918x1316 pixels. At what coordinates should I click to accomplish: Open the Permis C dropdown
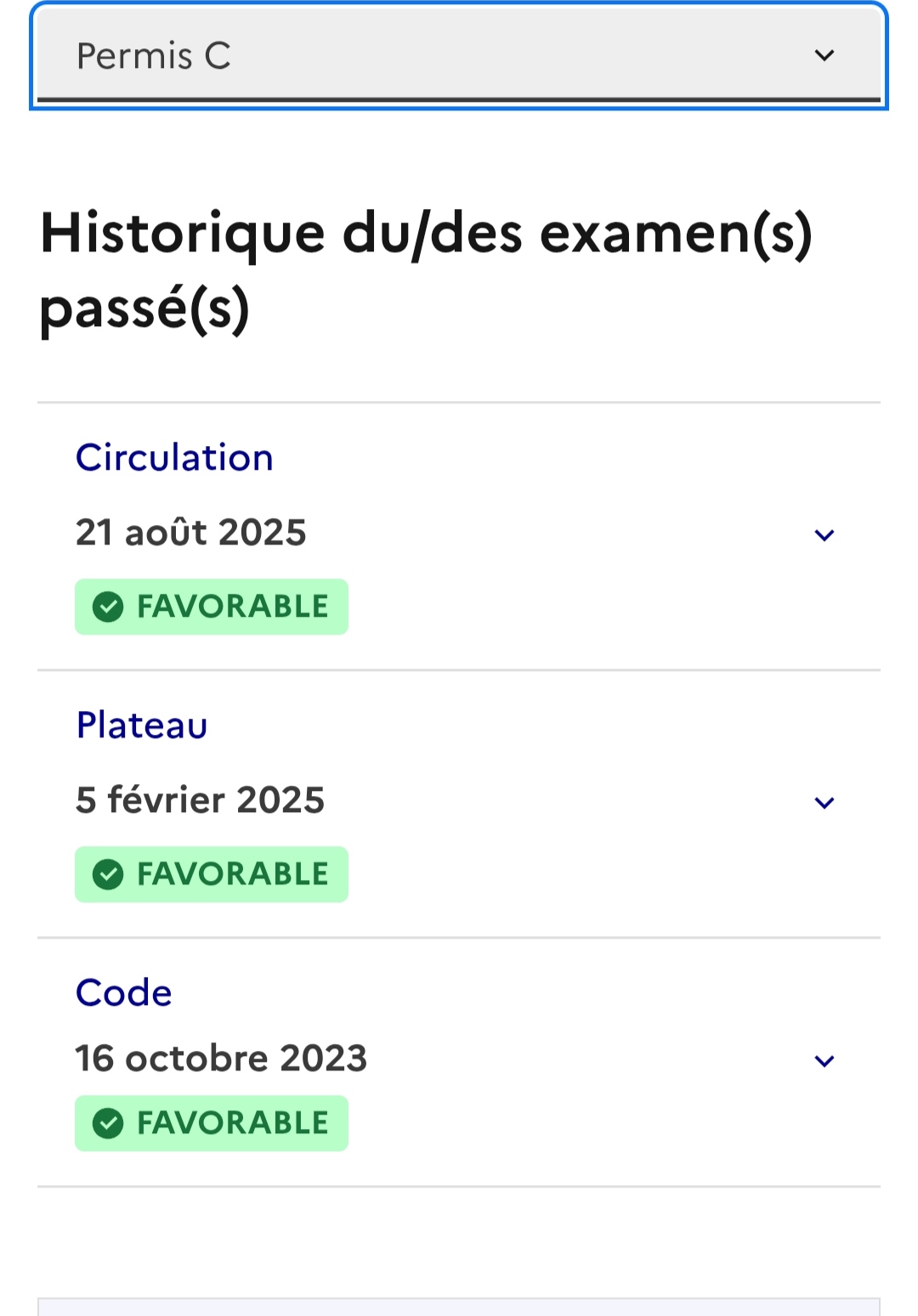point(459,56)
